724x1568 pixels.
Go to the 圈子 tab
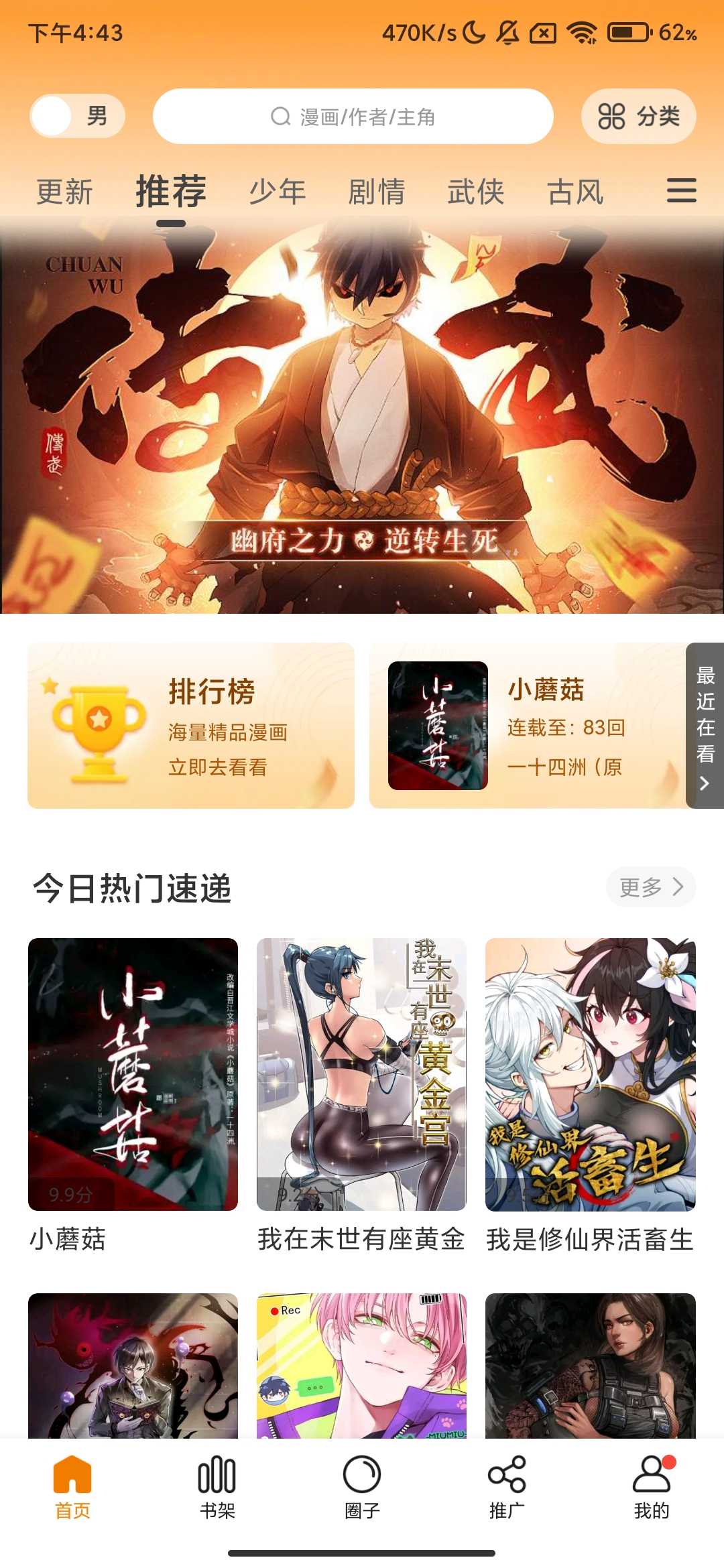362,1486
